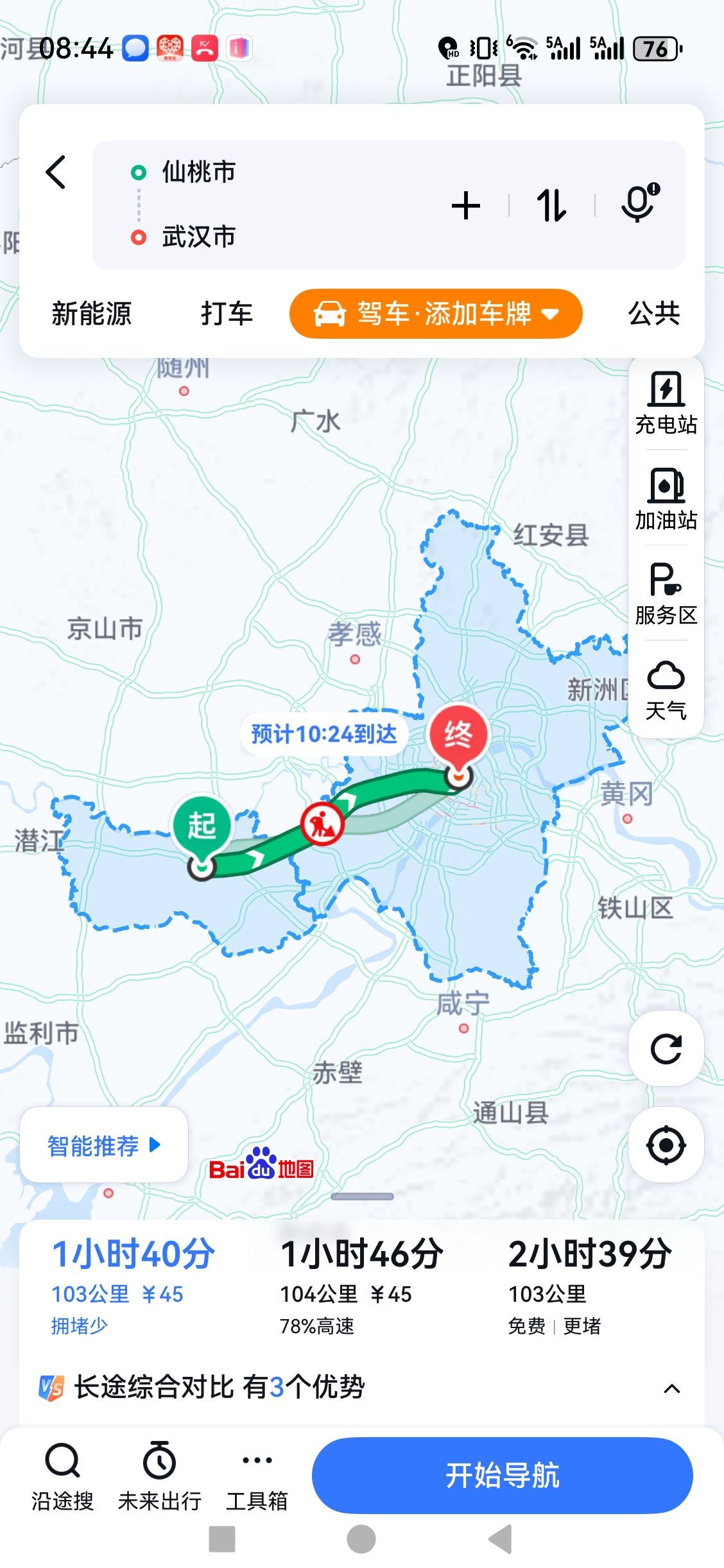Viewport: 724px width, 1568px height.
Task: Open 智能推荐 route preferences
Action: 104,1145
